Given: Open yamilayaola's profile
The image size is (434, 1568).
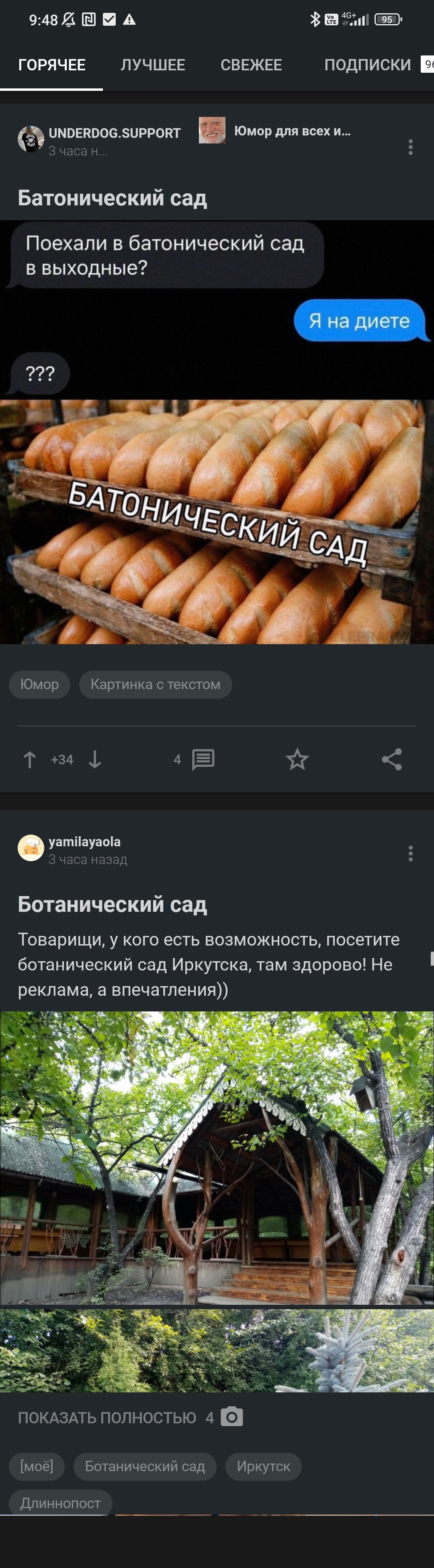Looking at the screenshot, I should pos(84,841).
